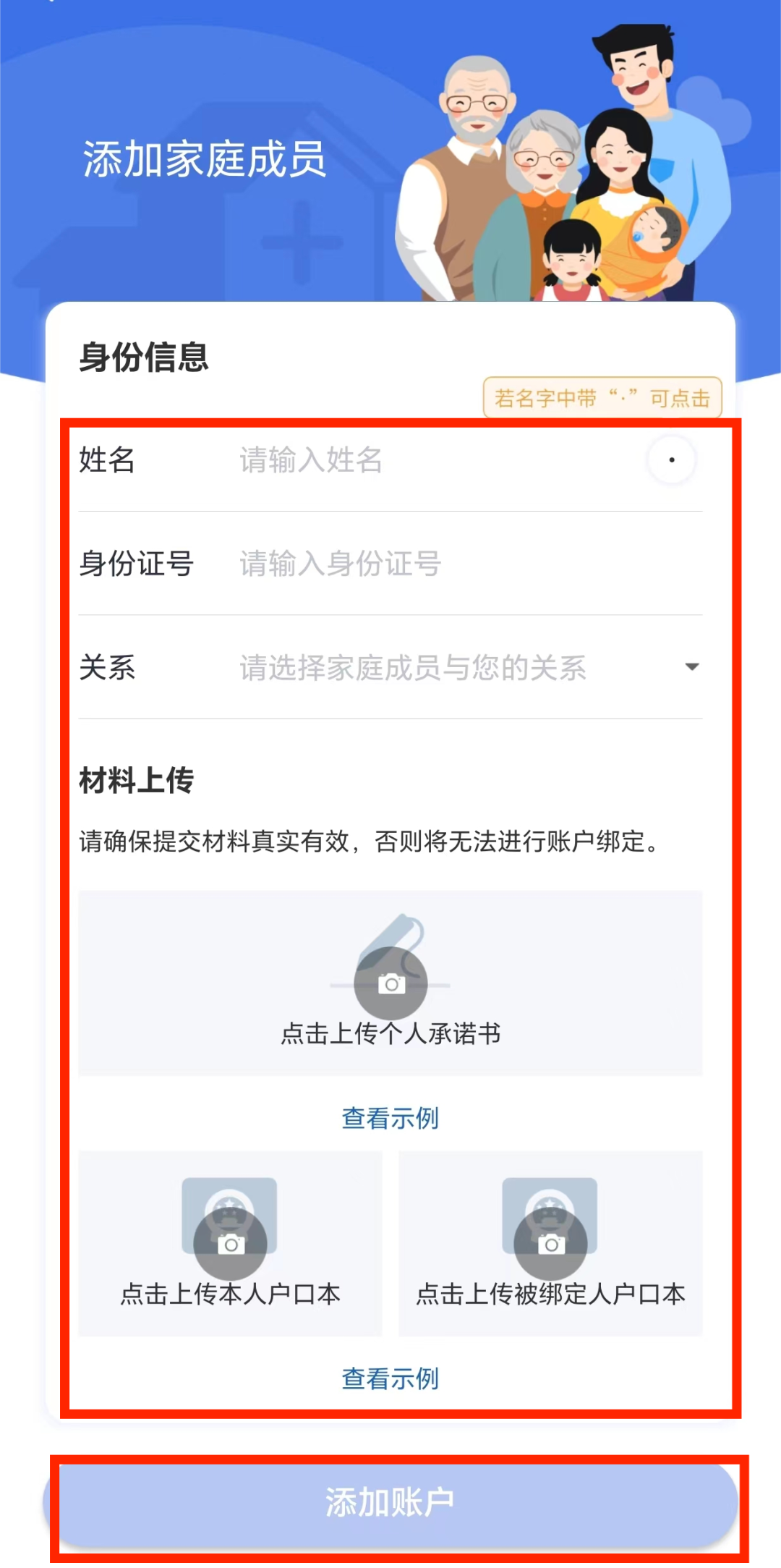
Task: Insert the '·' dot symbol into the name
Action: 672,460
